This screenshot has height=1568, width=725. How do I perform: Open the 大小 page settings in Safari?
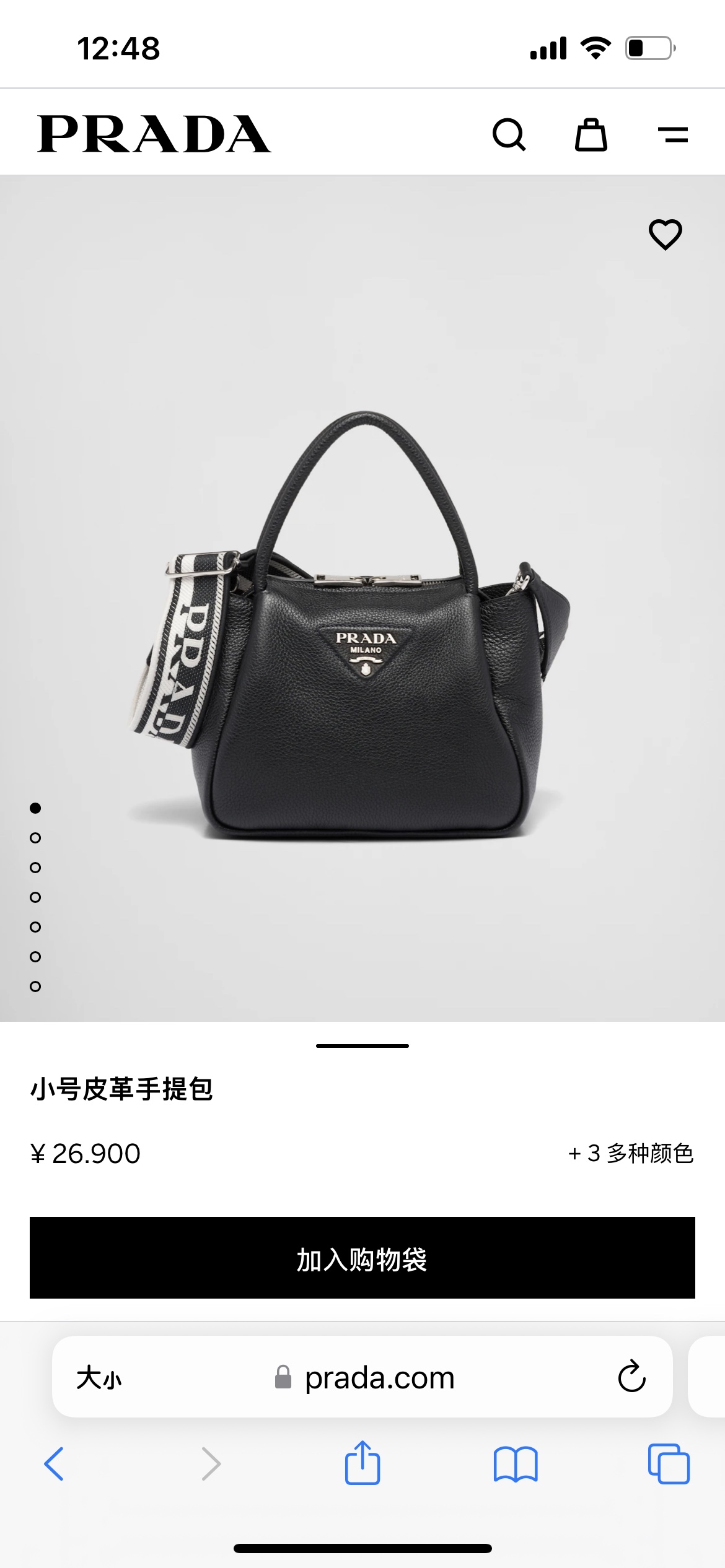click(x=99, y=1378)
